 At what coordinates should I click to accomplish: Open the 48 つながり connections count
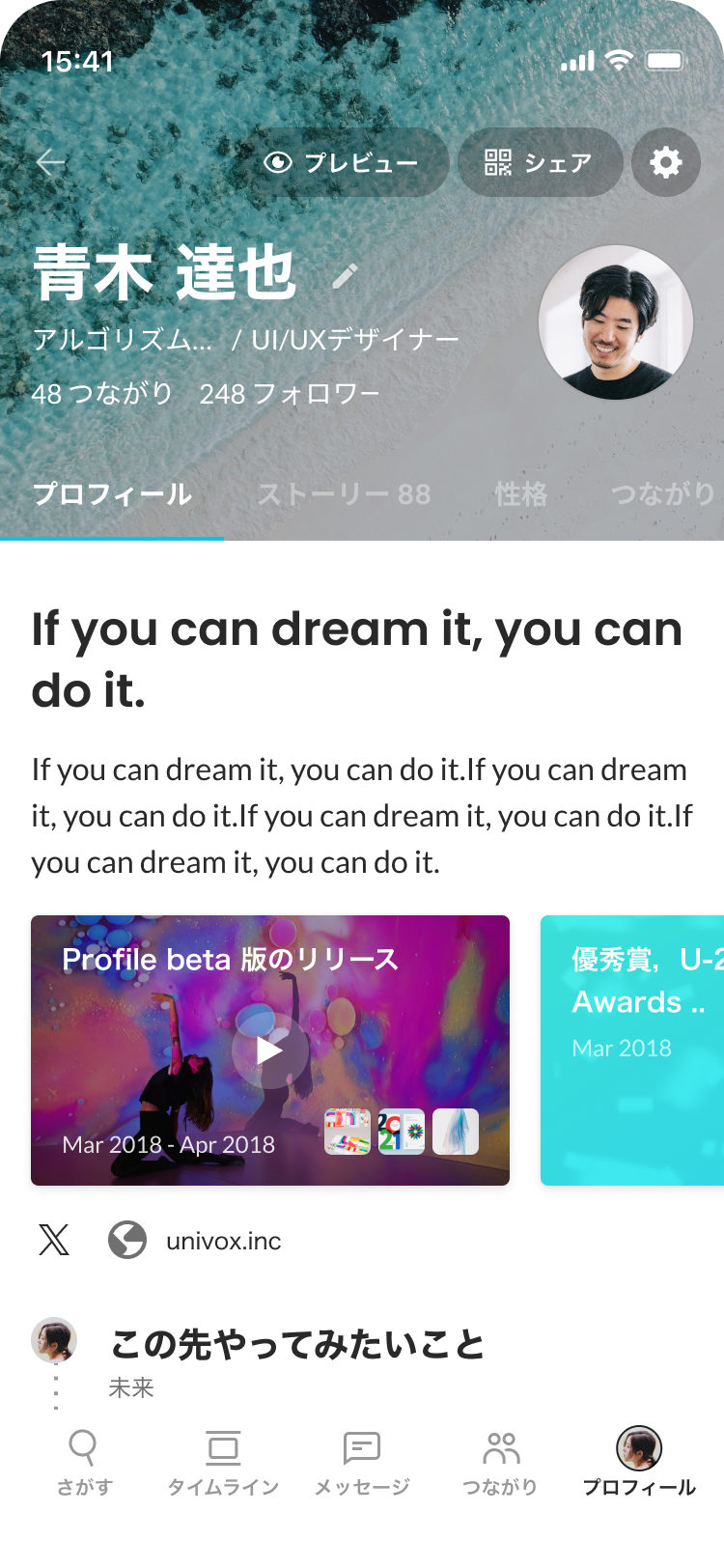coord(101,394)
